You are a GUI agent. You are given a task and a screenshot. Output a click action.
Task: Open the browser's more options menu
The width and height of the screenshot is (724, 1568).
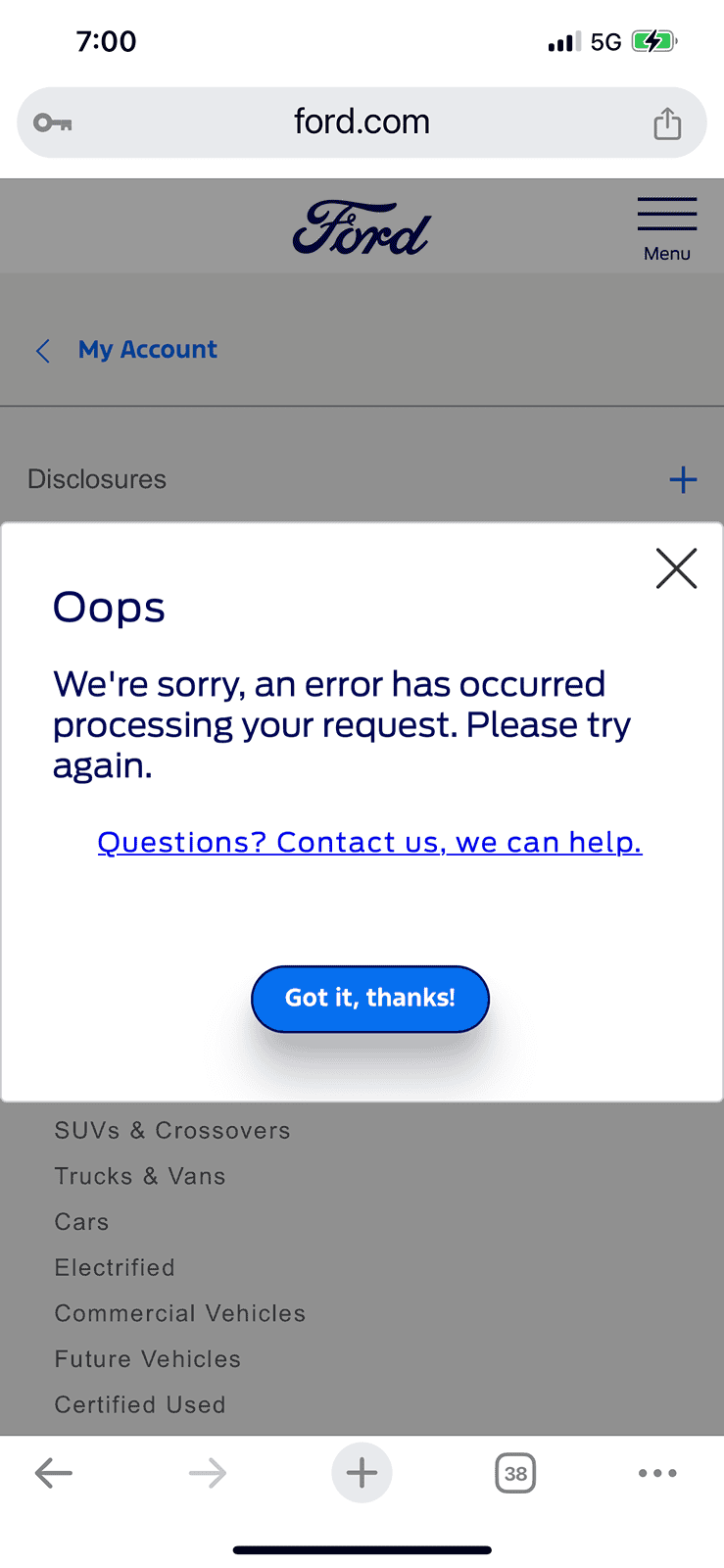pos(656,1473)
